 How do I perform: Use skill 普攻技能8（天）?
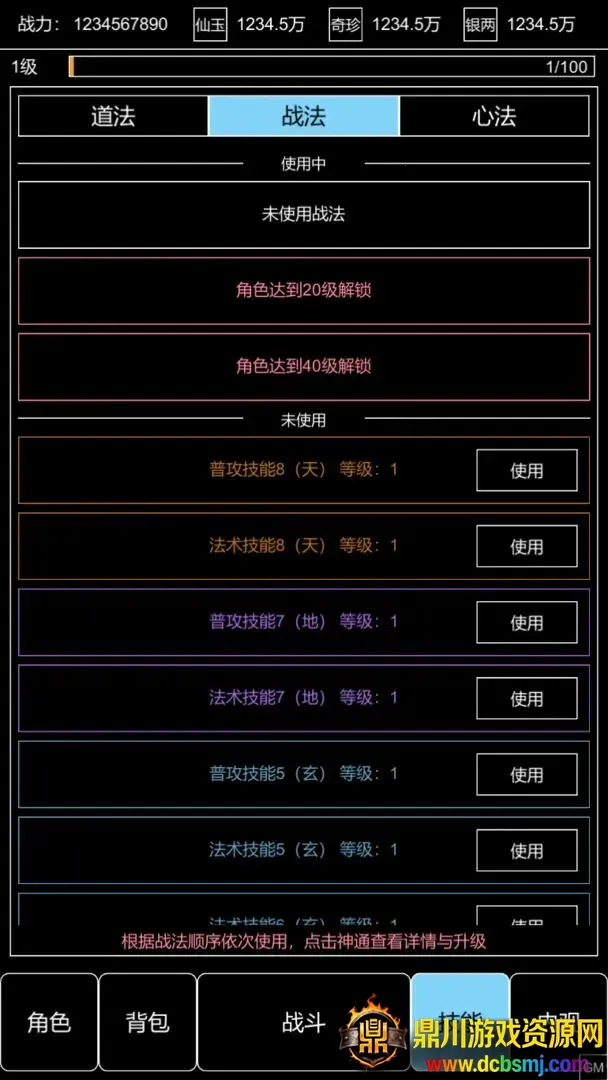coord(526,470)
